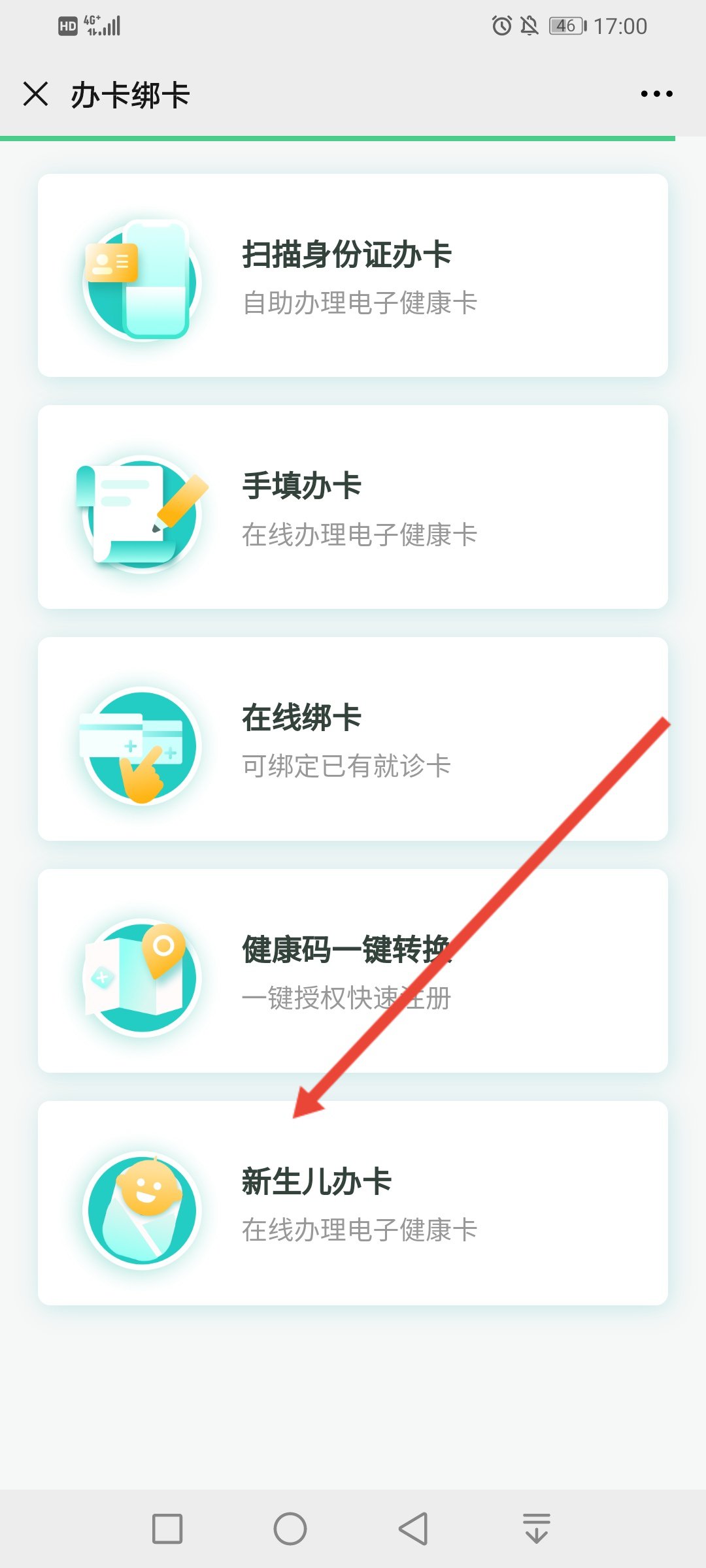Close the 办卡绑卡 page

[36, 94]
